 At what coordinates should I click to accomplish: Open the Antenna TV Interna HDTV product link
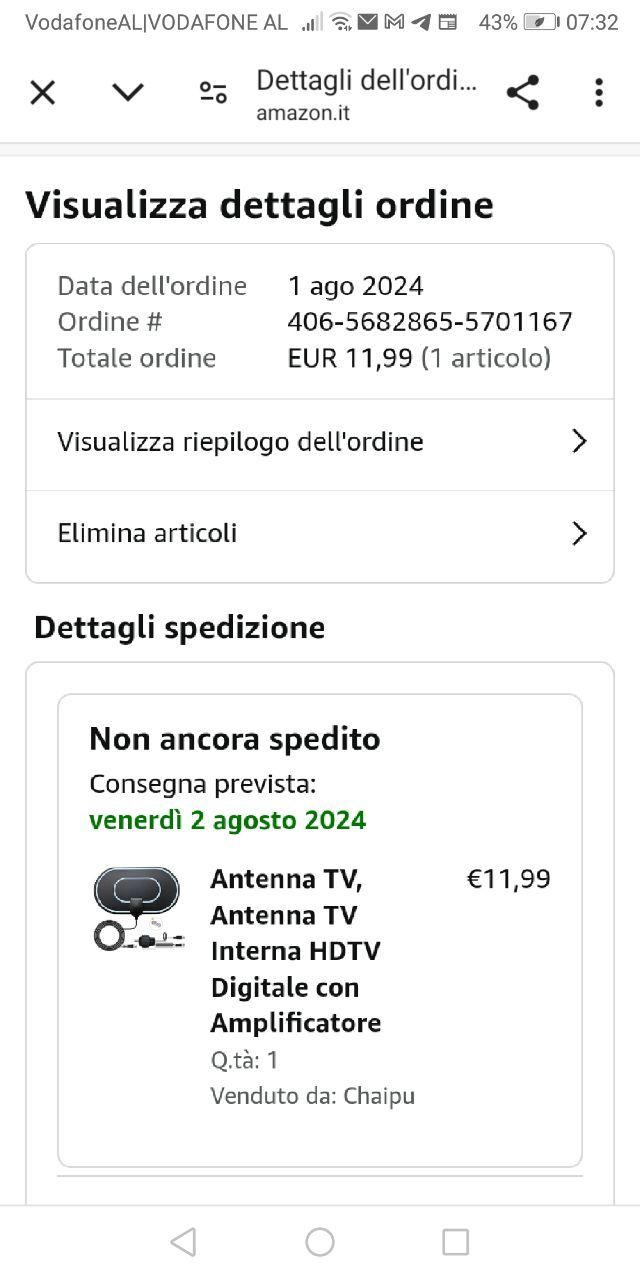click(x=296, y=951)
